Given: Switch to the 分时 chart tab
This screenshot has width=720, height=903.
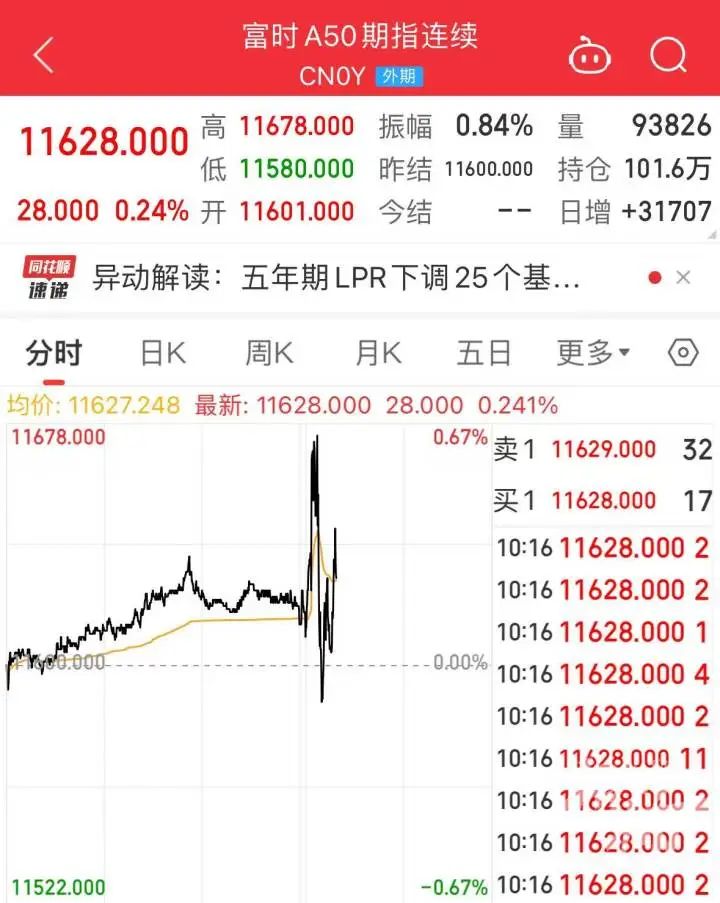Looking at the screenshot, I should coord(54,352).
